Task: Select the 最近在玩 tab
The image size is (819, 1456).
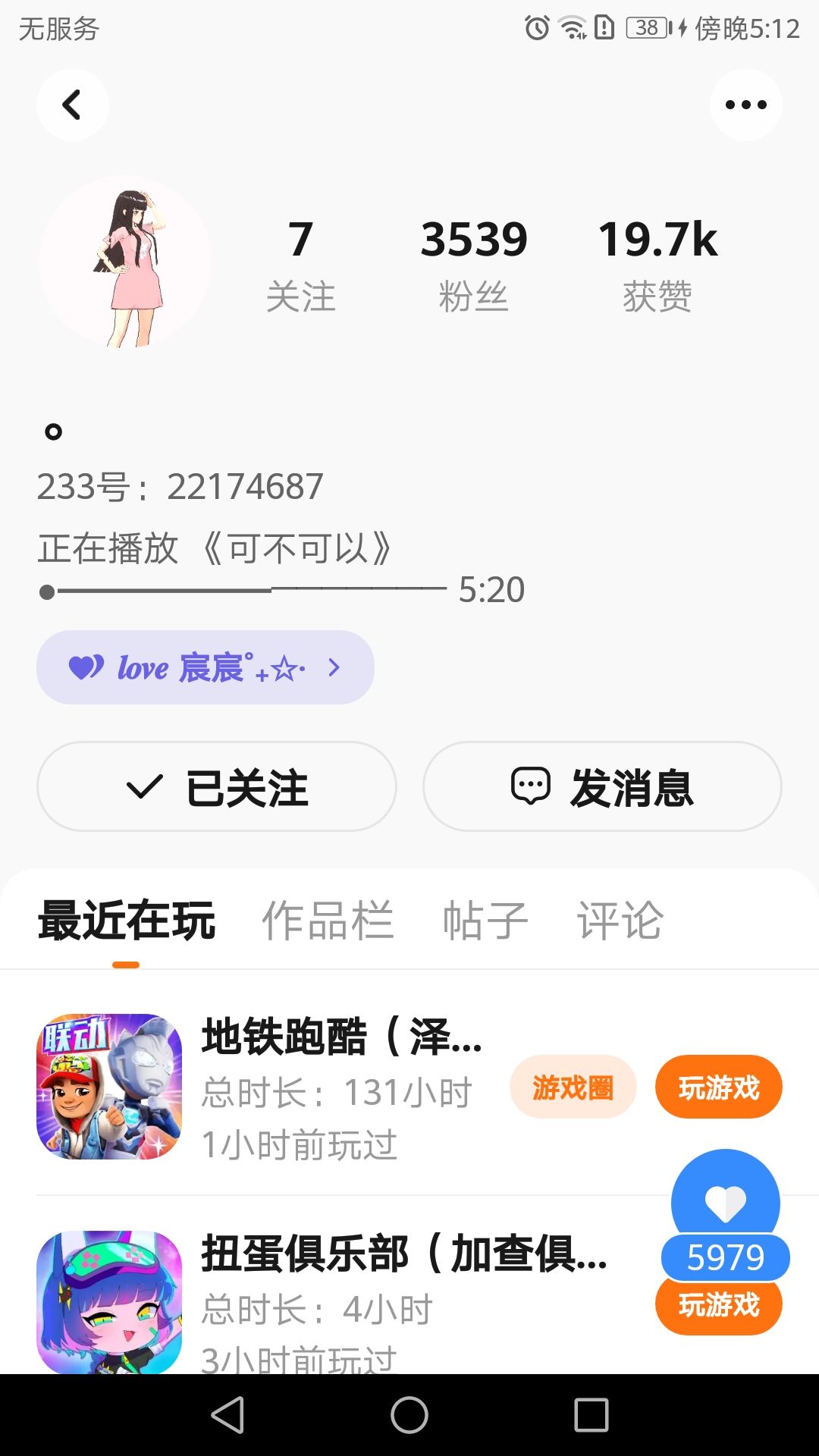Action: (x=127, y=921)
